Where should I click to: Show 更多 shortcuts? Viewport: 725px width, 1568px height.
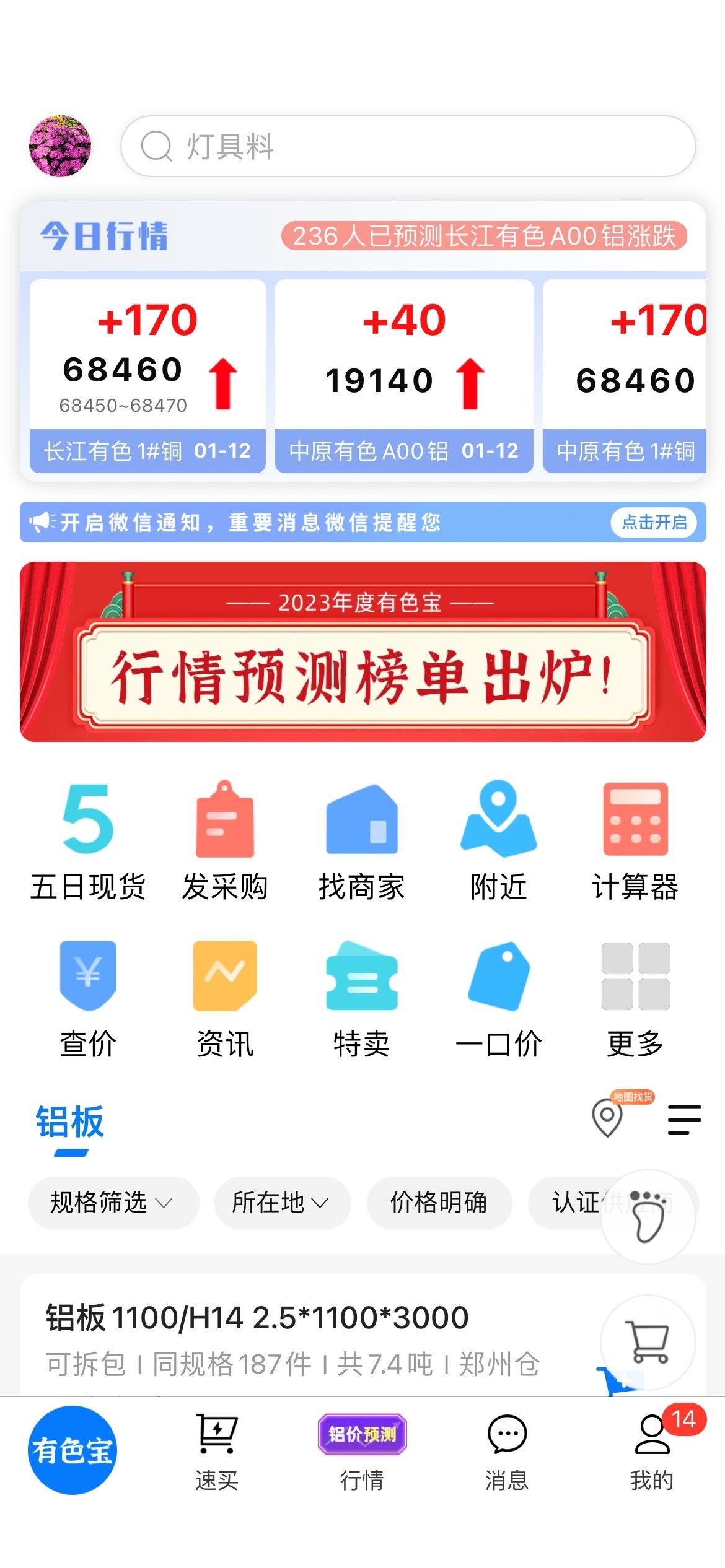(x=636, y=998)
